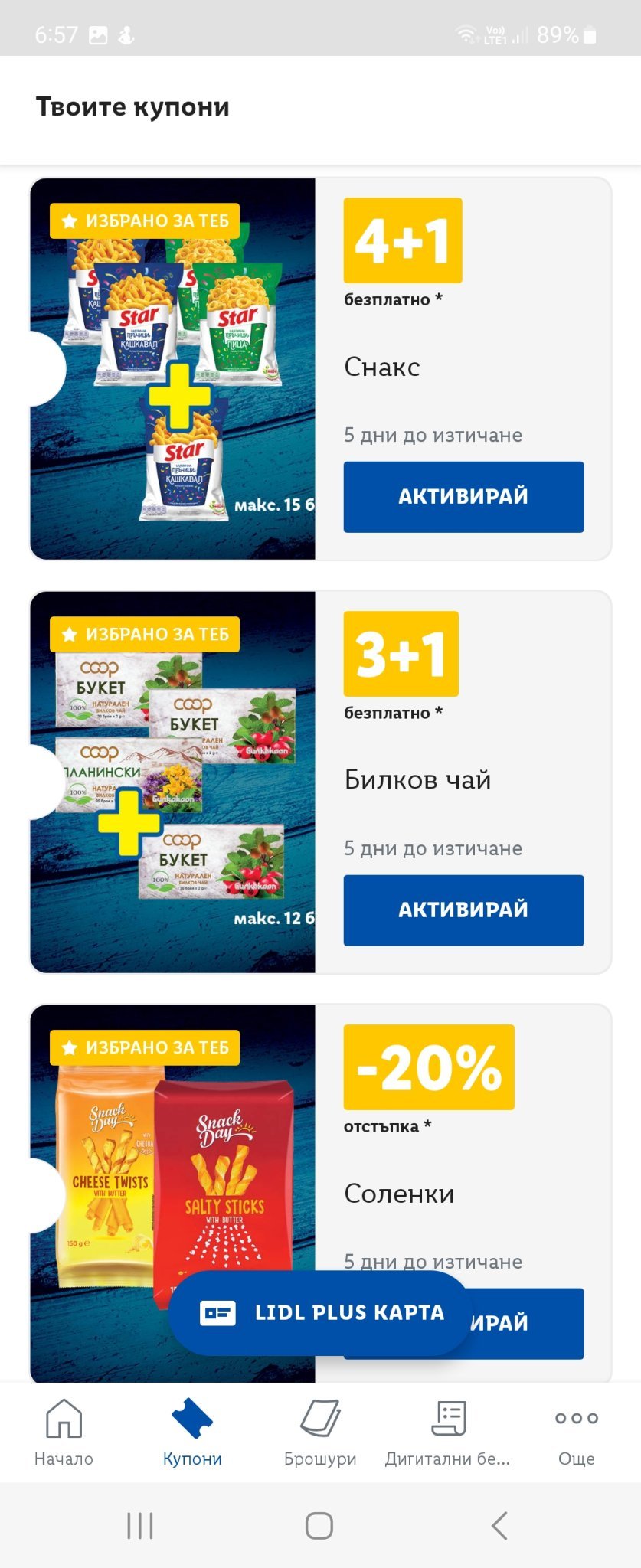Show the Lidl Plus карта
Screen dimensions: 641x1568
click(x=320, y=1312)
